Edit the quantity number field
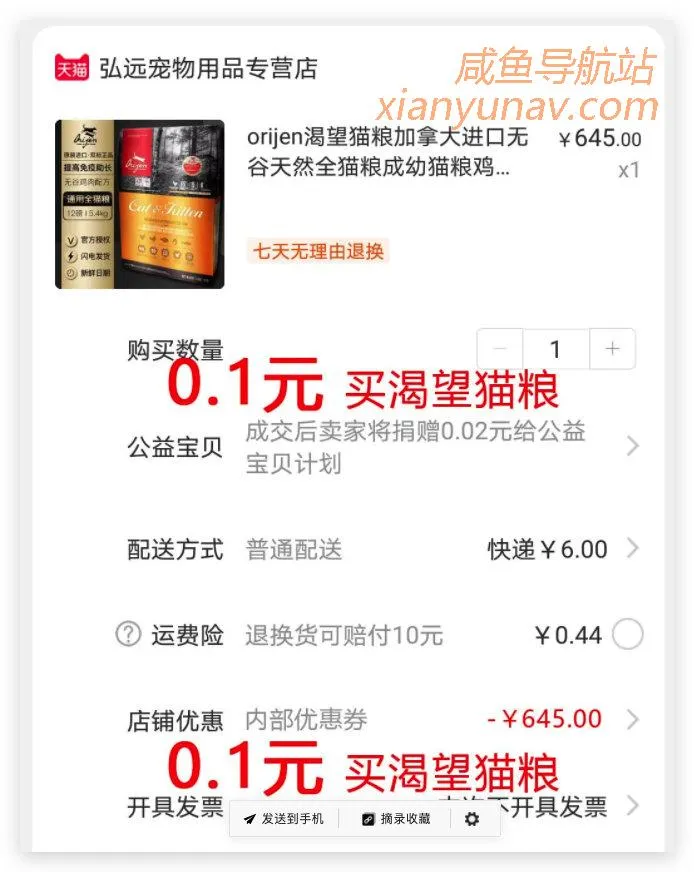This screenshot has height=872, width=694. [555, 349]
